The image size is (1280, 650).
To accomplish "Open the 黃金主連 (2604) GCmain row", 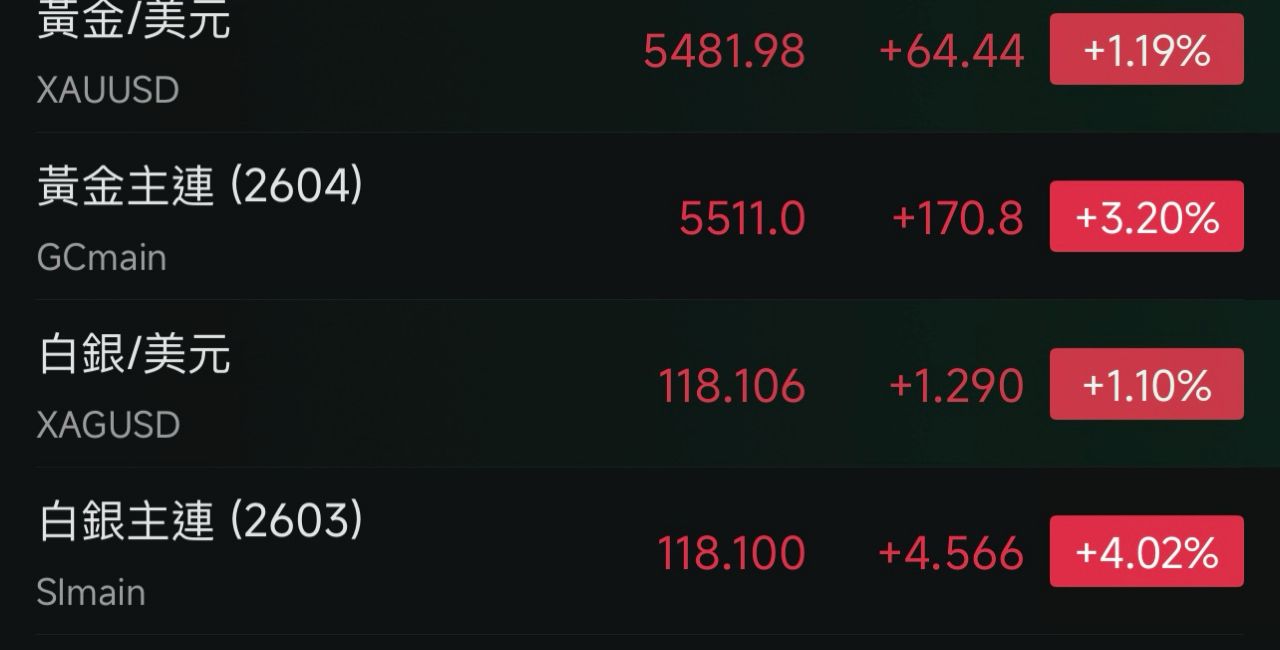I will click(x=640, y=216).
